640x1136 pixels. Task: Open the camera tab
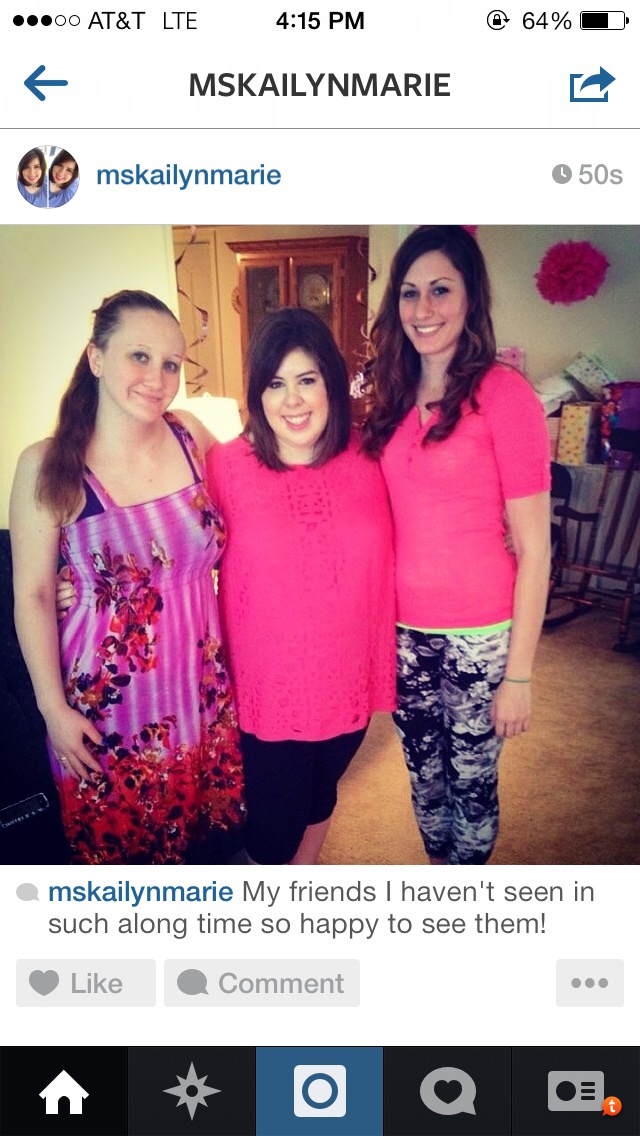tap(320, 1092)
